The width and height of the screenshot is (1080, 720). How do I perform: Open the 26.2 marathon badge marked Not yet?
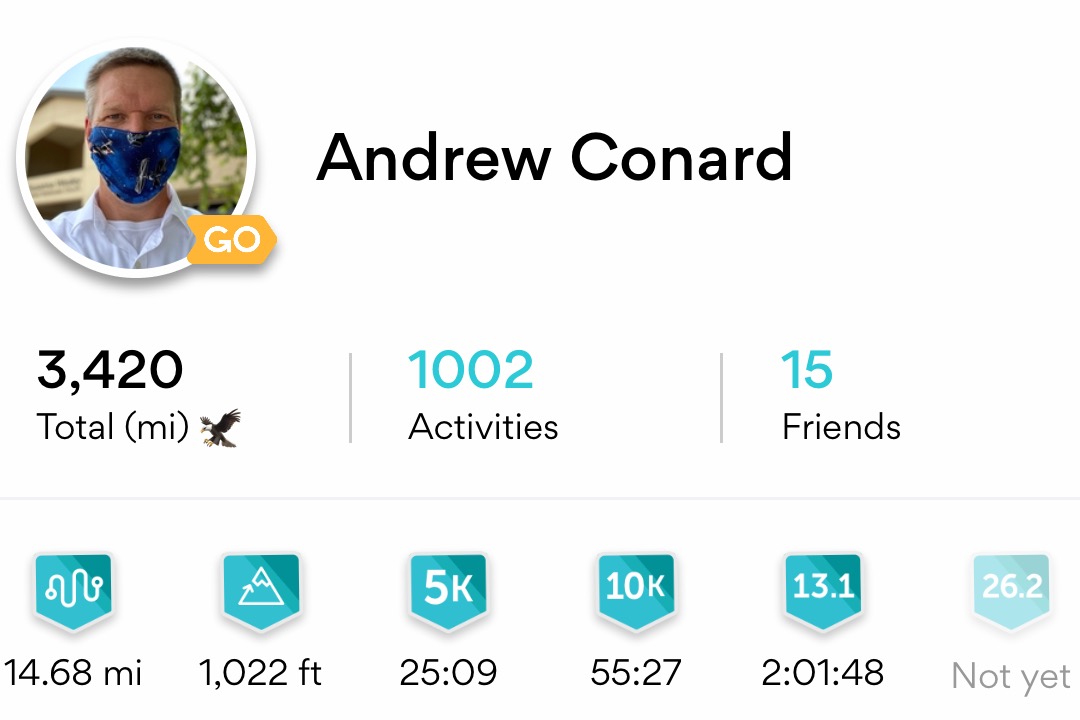[x=1011, y=592]
